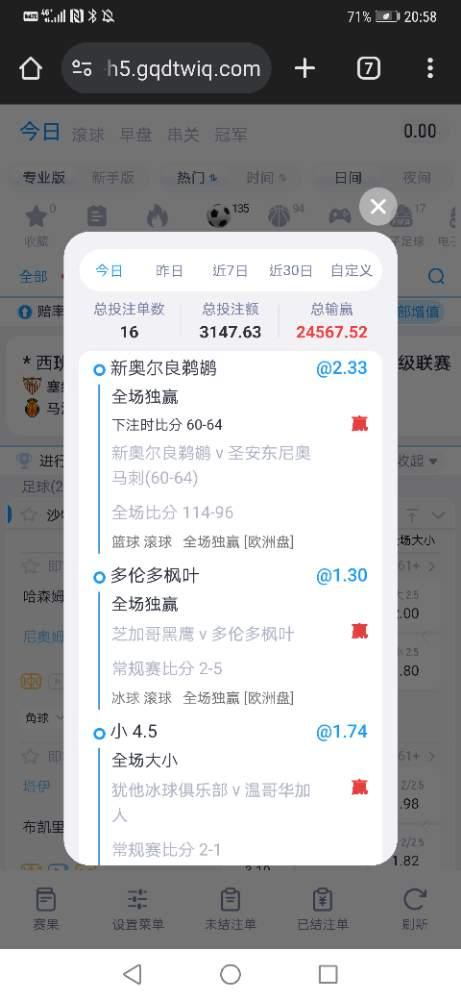This screenshot has width=461, height=1000.
Task: Switch to the 昨日 tab
Action: [x=169, y=270]
